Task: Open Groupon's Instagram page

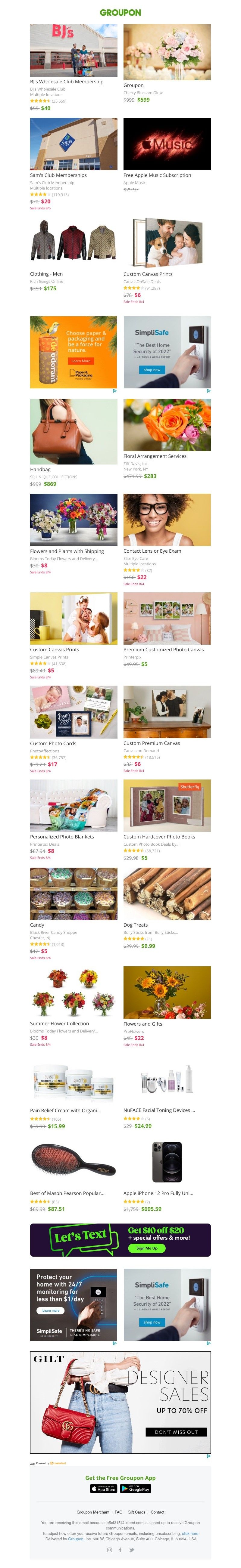Action: (x=110, y=1550)
